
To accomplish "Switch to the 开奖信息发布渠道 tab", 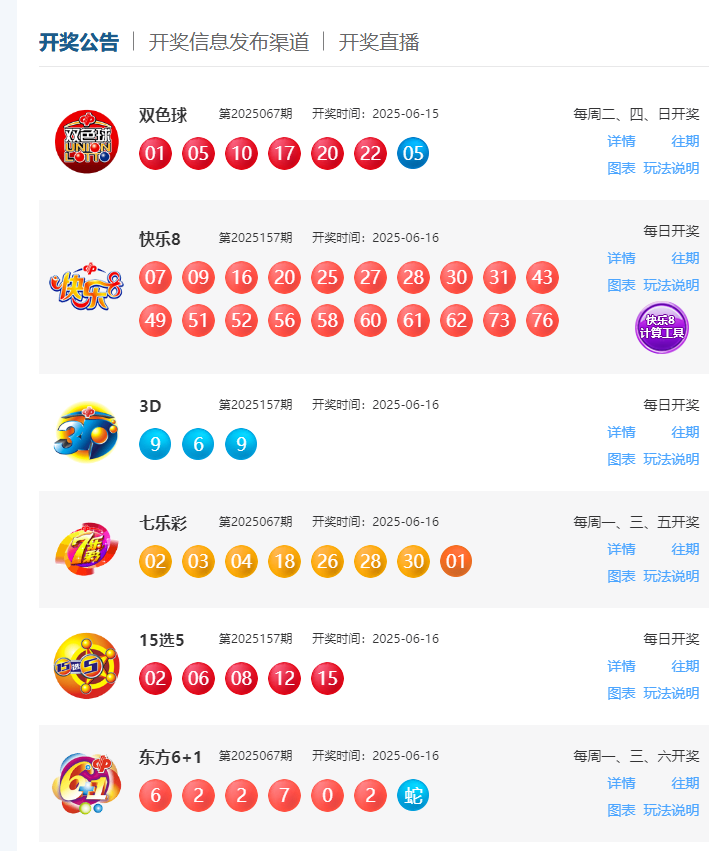I will click(229, 42).
